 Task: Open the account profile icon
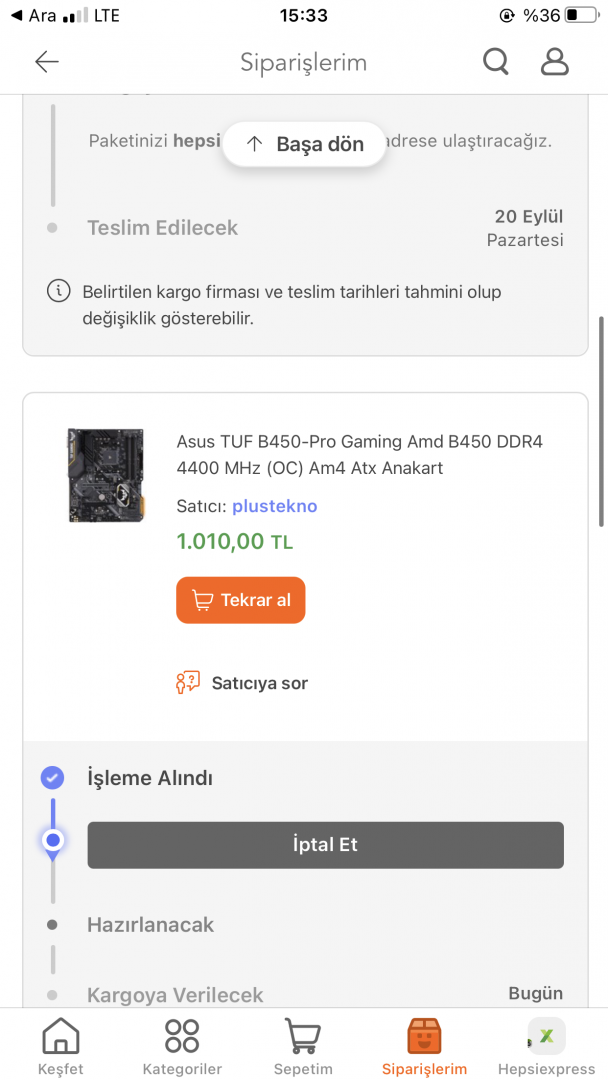coord(554,62)
